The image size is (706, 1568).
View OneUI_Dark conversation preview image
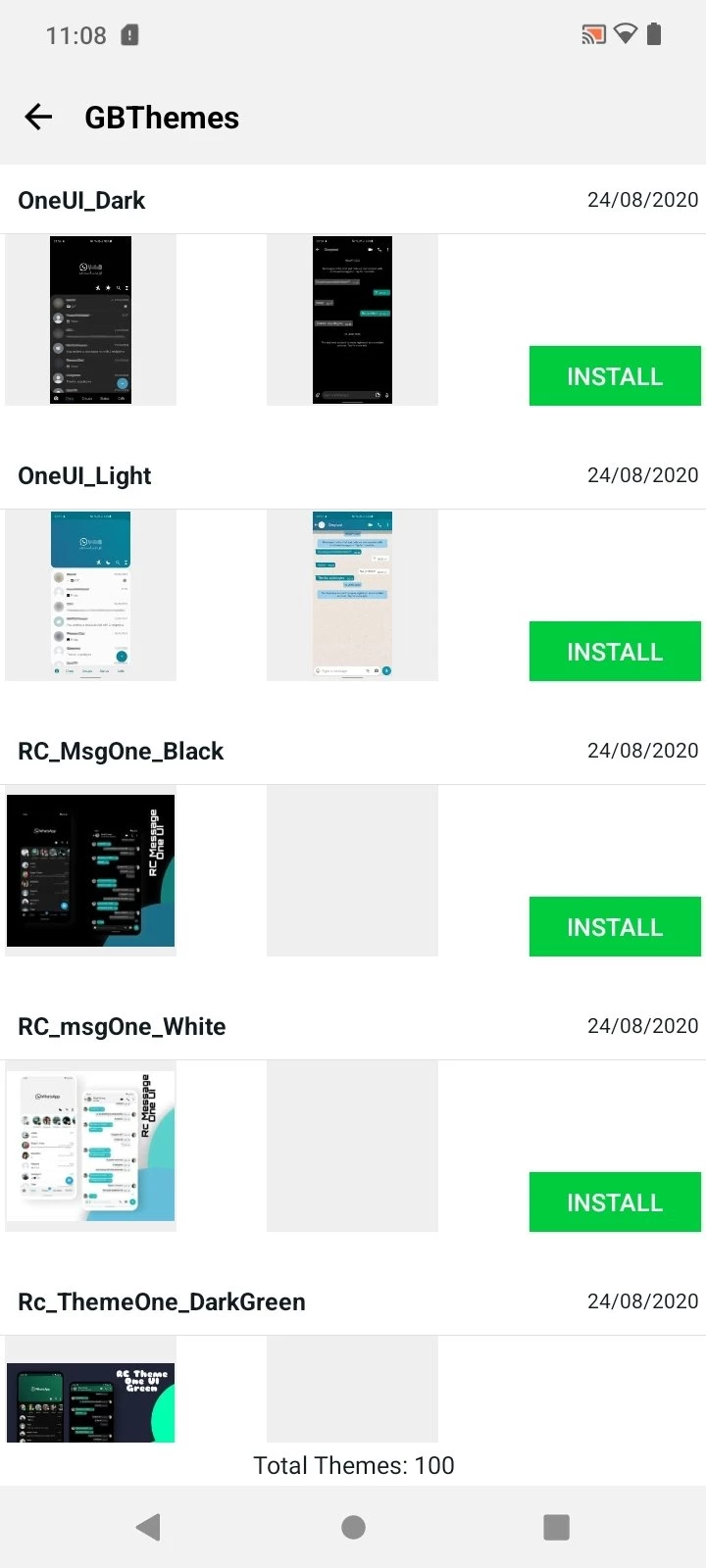(352, 319)
